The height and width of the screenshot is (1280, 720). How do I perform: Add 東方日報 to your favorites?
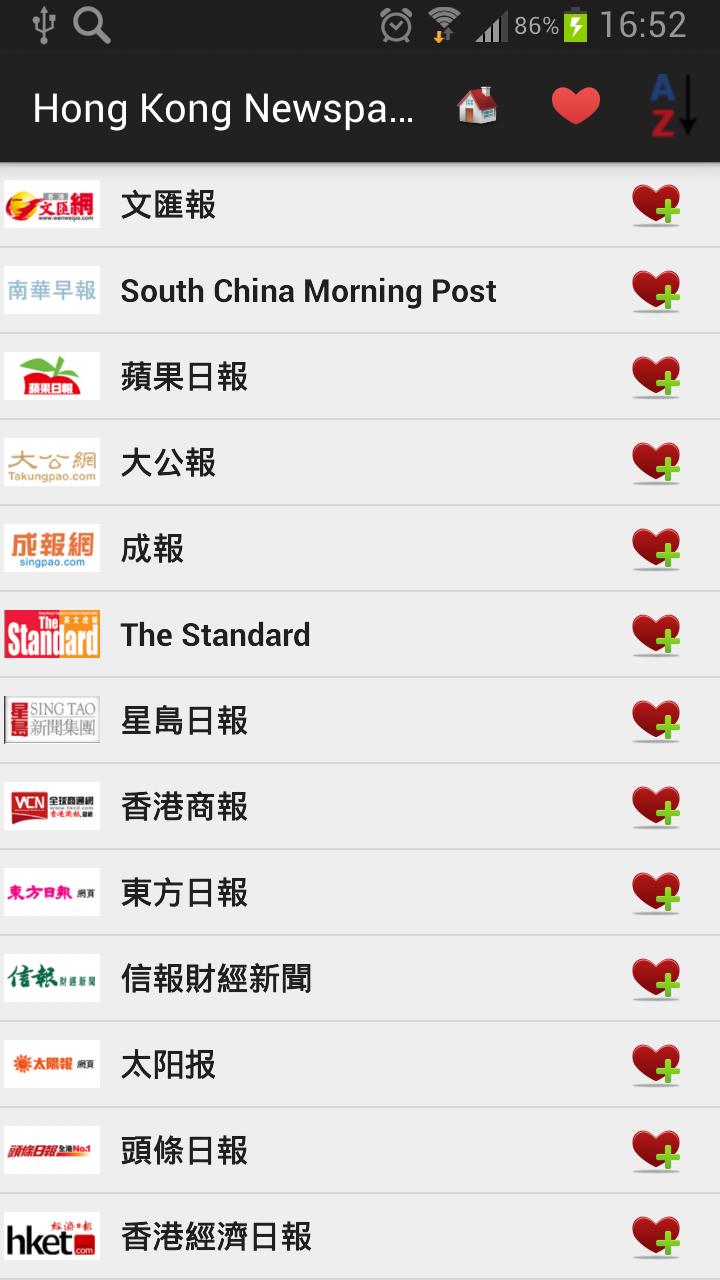tap(656, 892)
